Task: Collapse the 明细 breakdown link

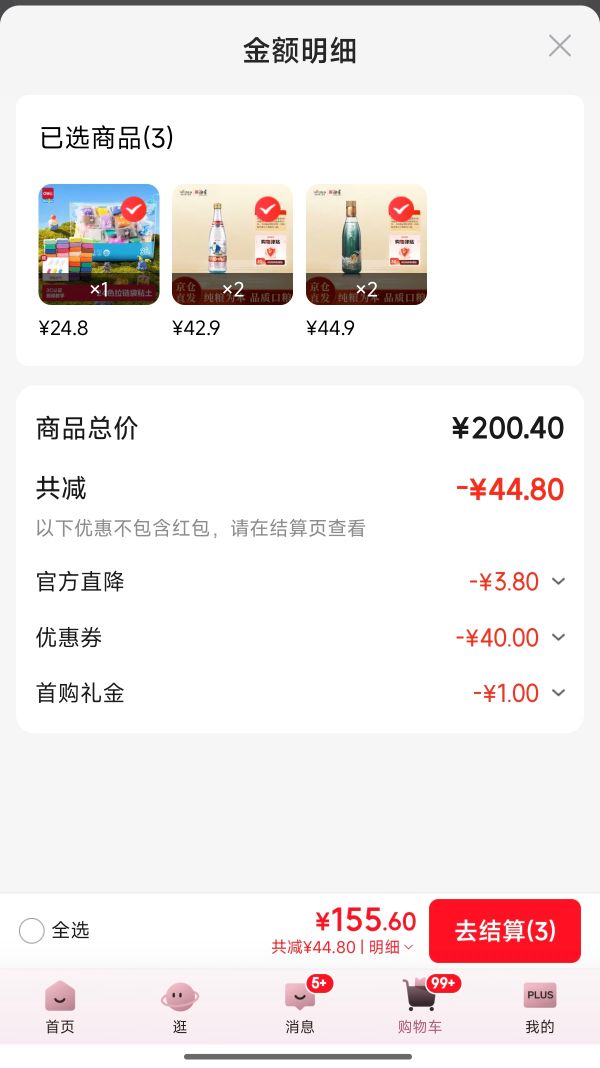Action: pyautogui.click(x=391, y=947)
